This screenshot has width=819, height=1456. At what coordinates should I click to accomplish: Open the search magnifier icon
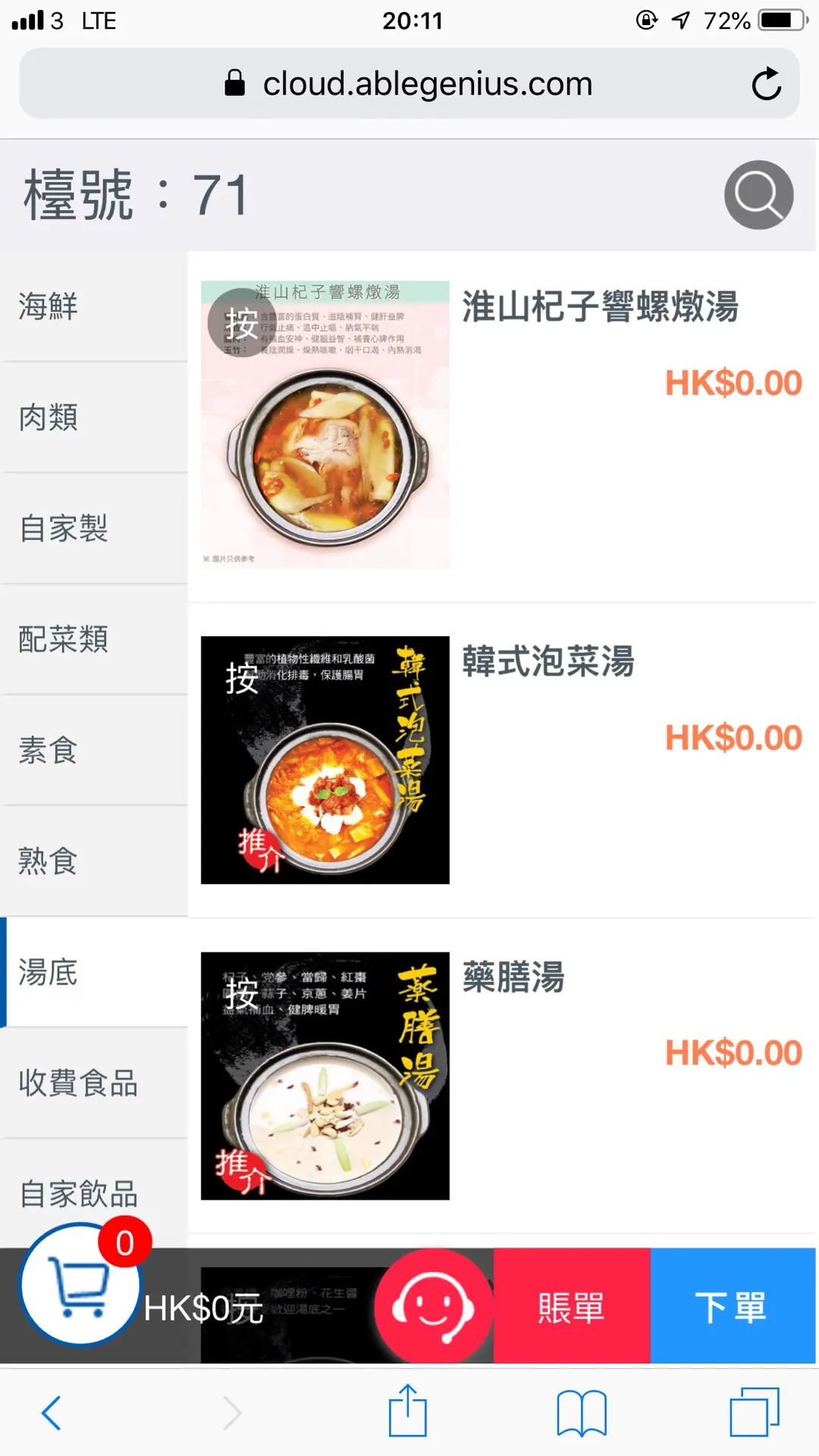[x=758, y=195]
